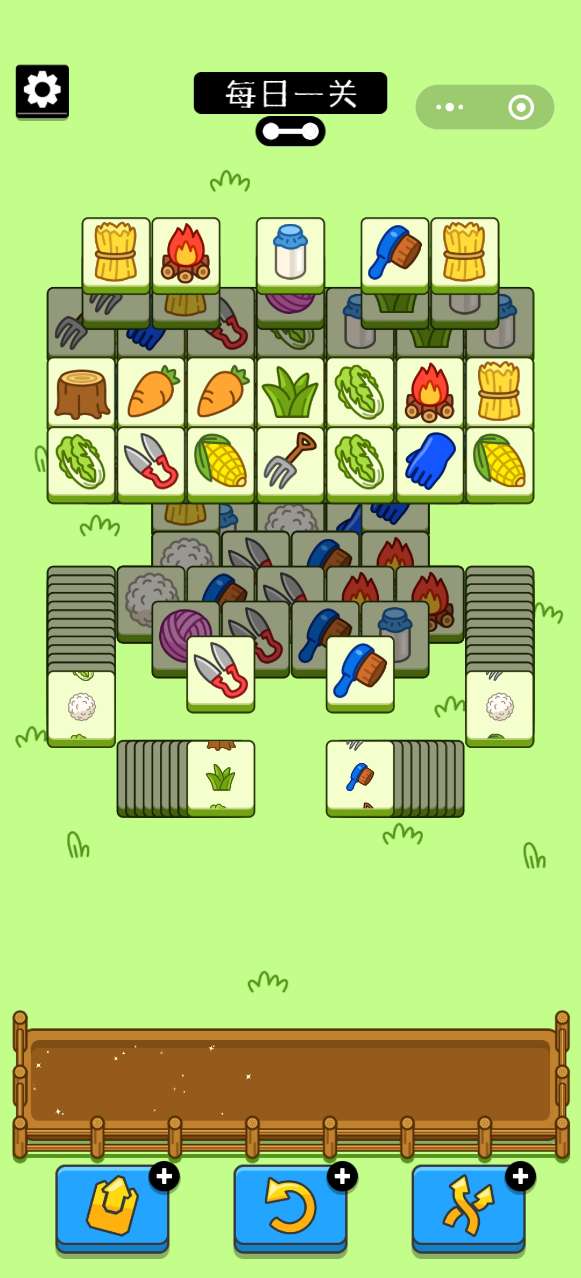Tap the blue glove tile

(x=430, y=464)
